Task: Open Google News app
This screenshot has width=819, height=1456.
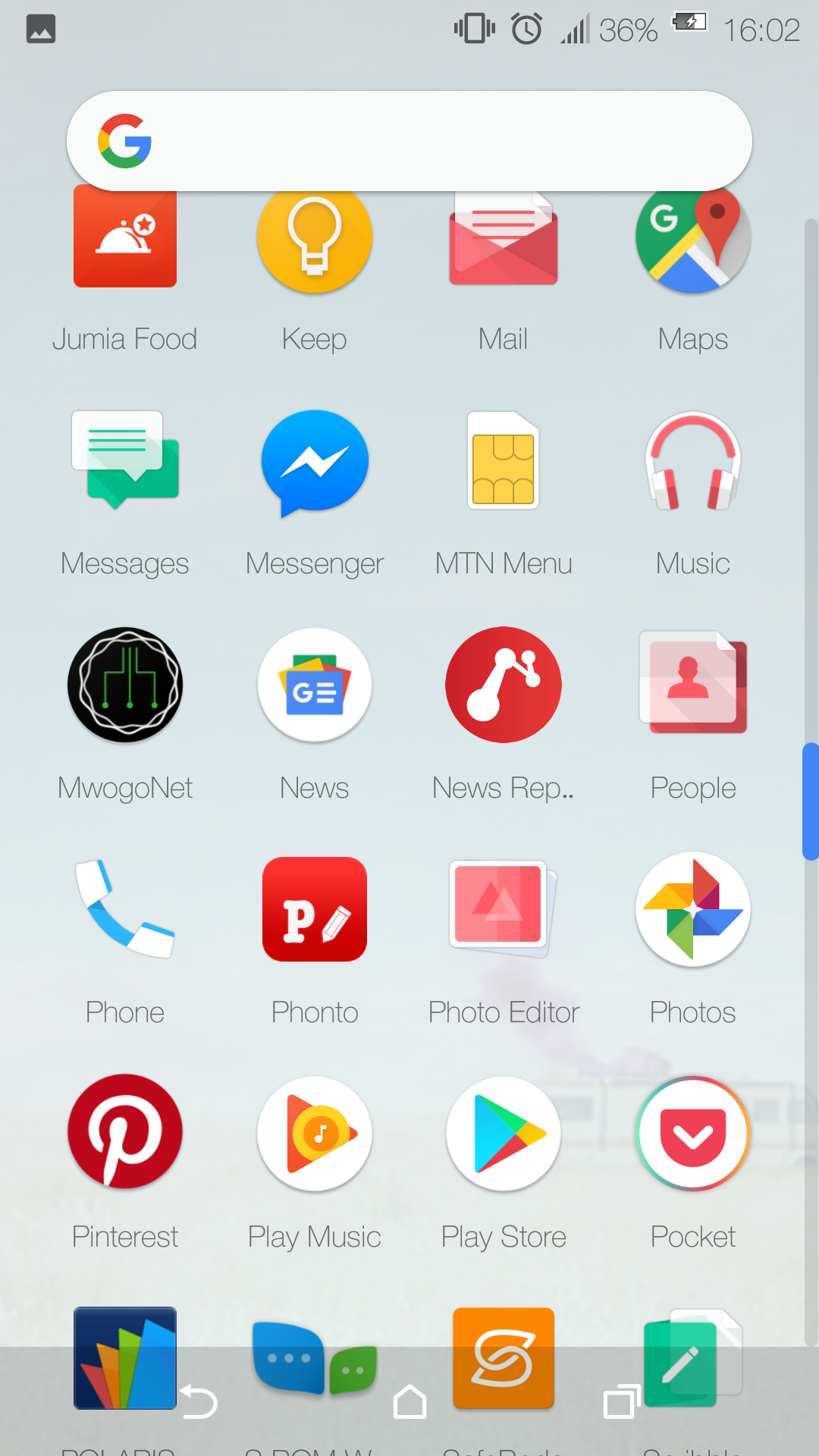Action: pos(314,685)
